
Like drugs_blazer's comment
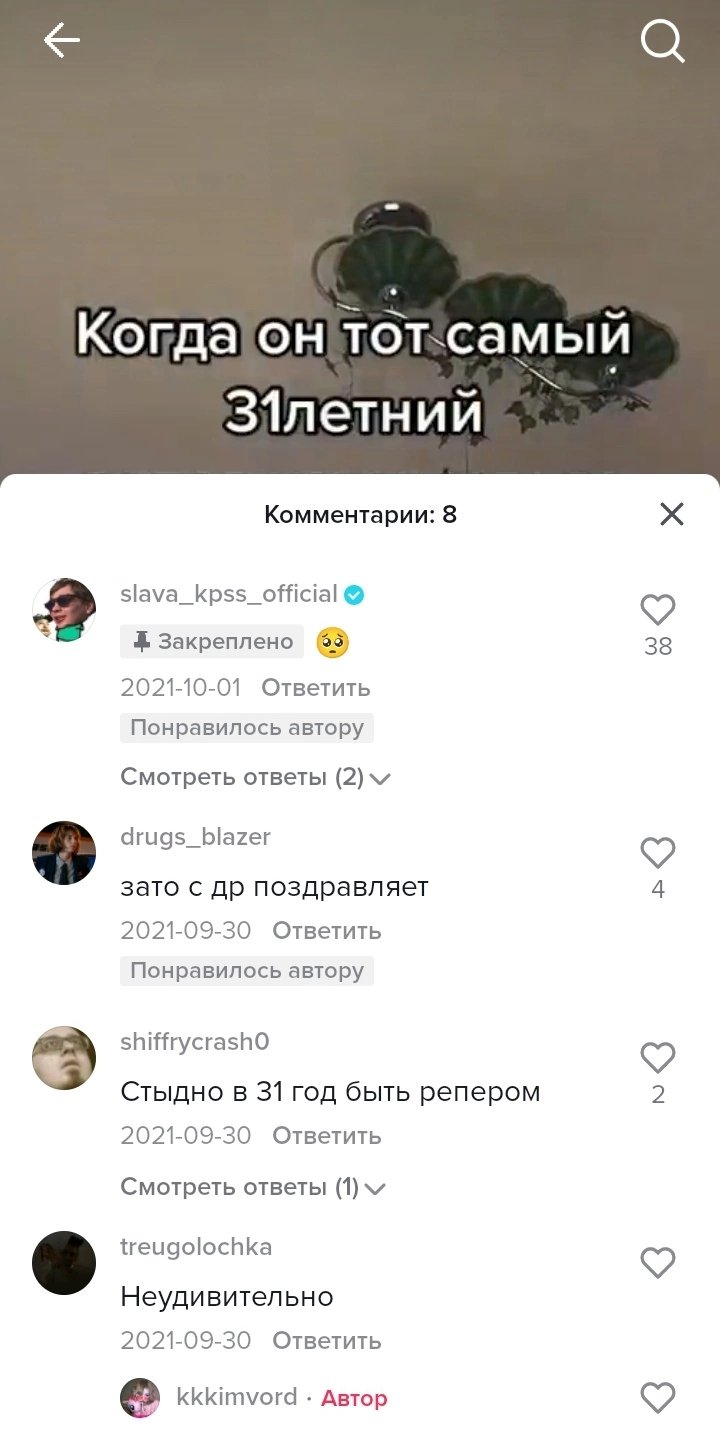[x=658, y=853]
